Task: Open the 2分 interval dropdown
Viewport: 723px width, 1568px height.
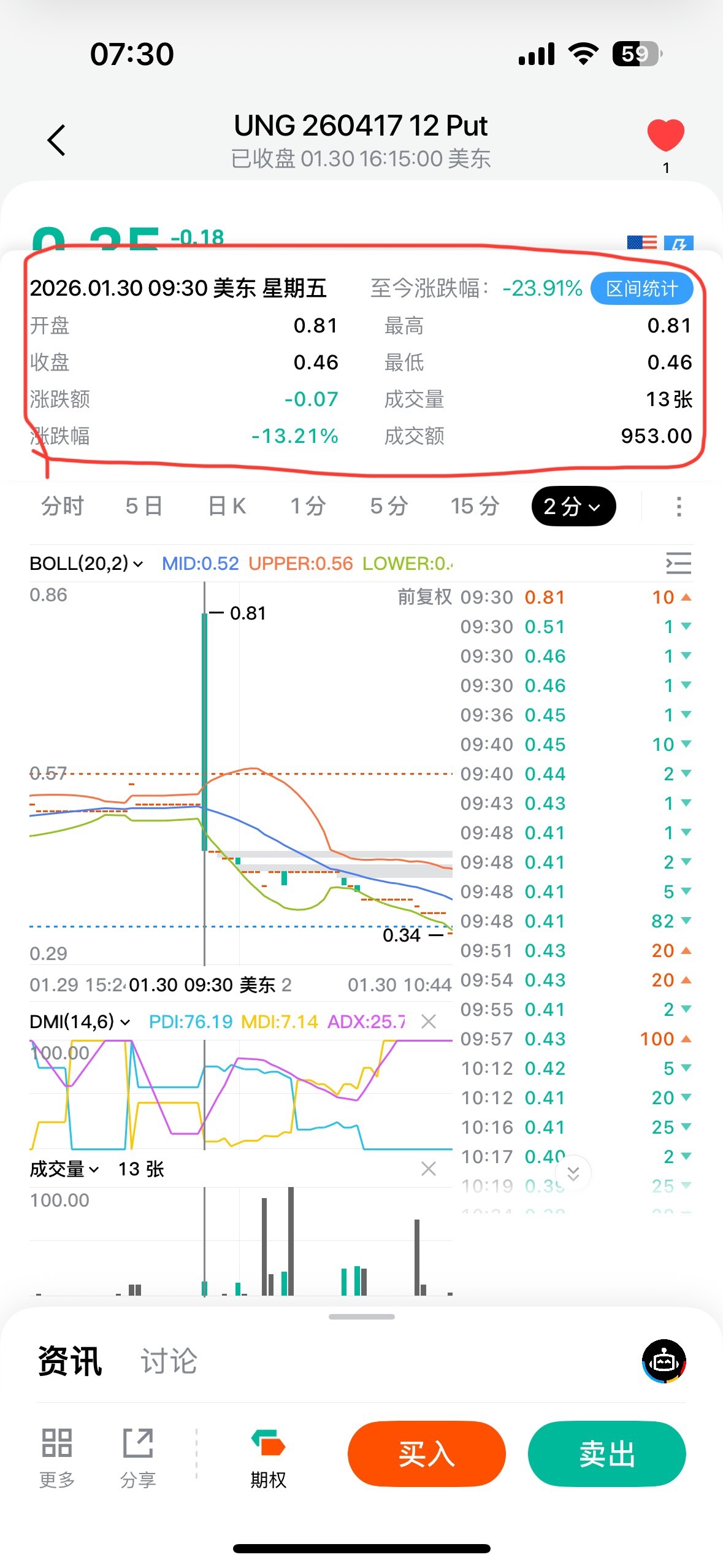Action: coord(573,506)
